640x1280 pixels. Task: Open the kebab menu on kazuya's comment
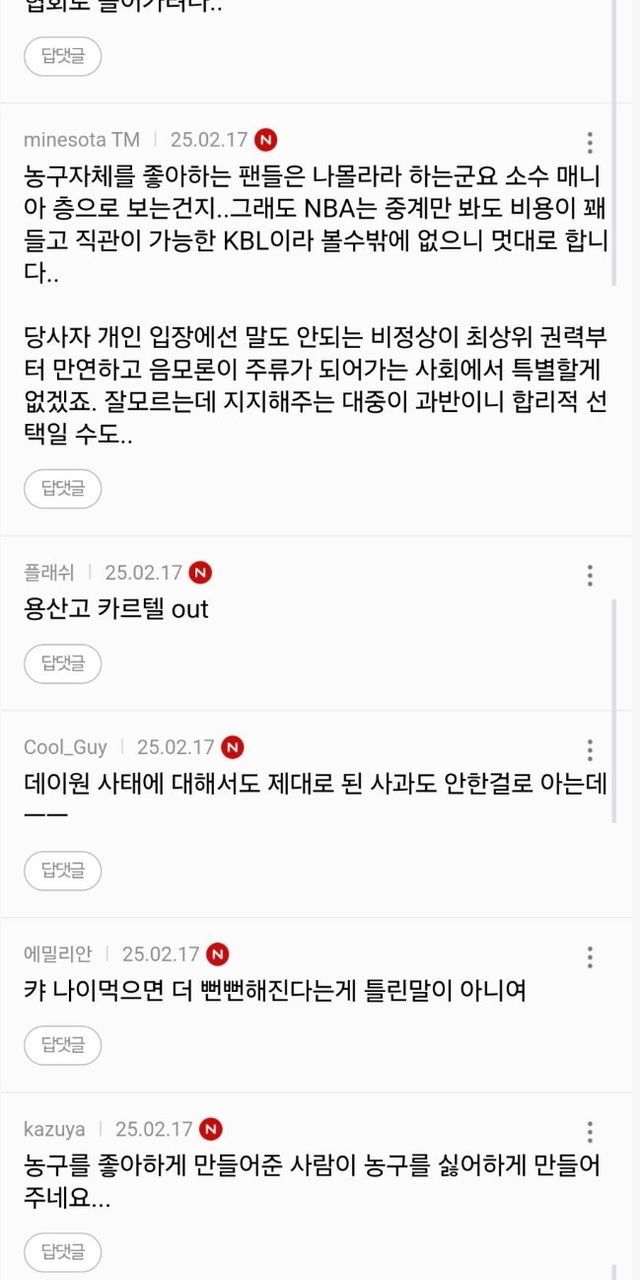tap(590, 1132)
